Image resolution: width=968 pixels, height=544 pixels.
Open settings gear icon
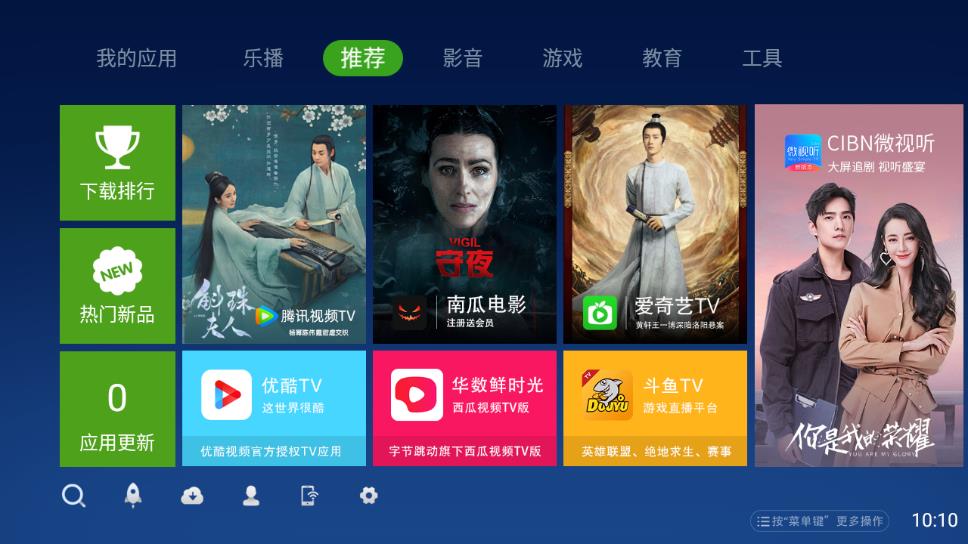click(x=369, y=496)
